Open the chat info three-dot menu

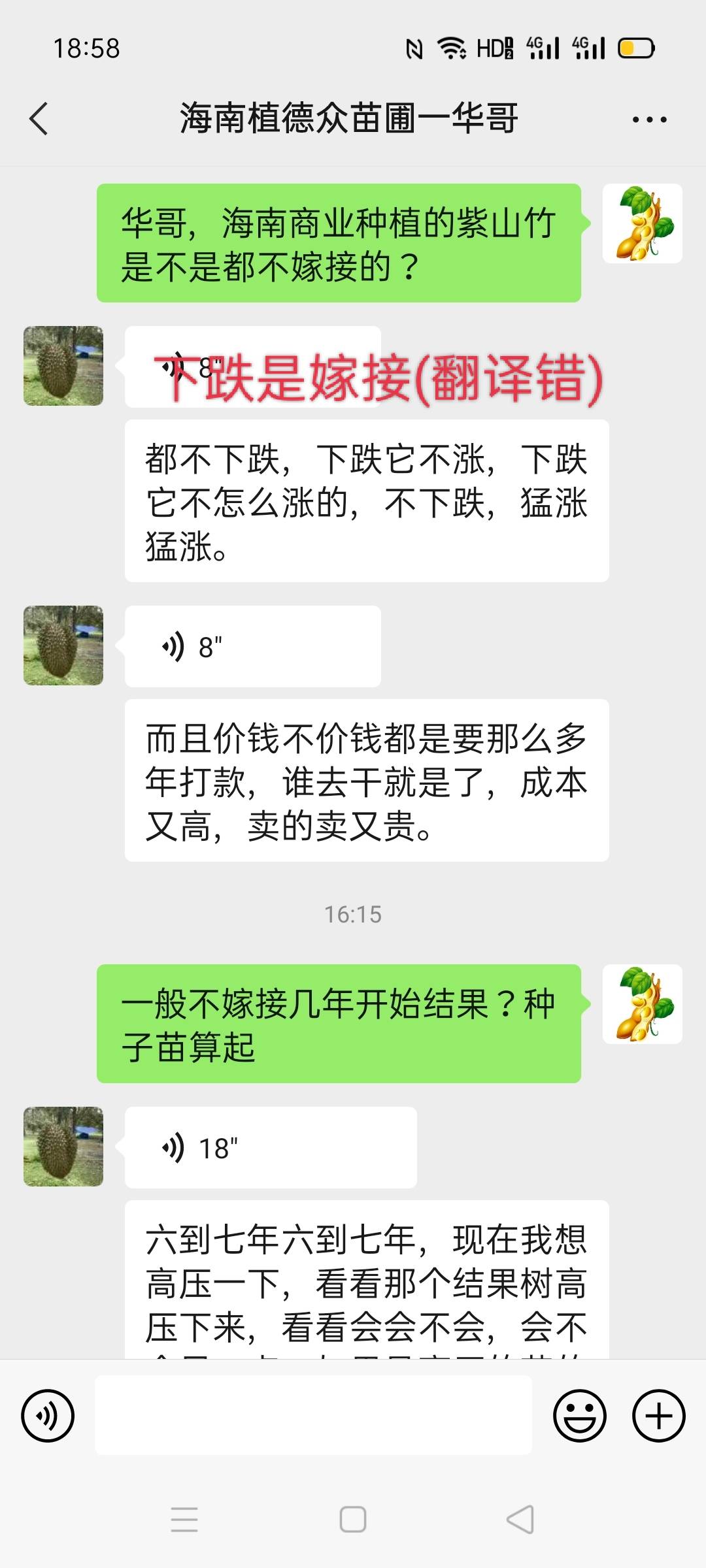(x=649, y=120)
